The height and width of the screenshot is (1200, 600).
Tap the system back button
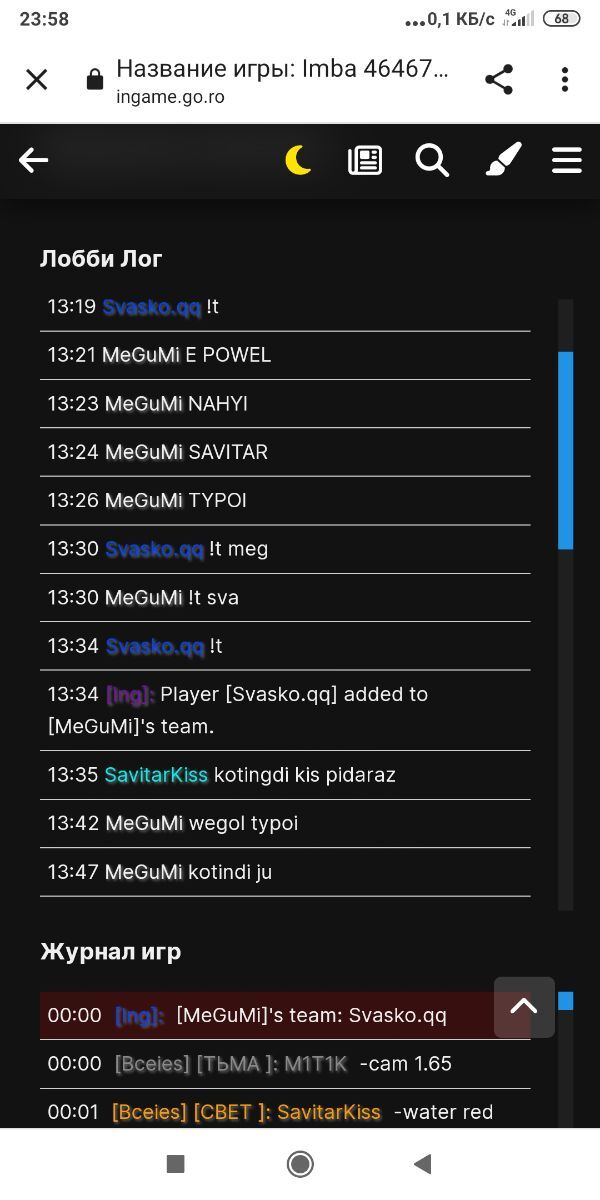coord(422,1164)
